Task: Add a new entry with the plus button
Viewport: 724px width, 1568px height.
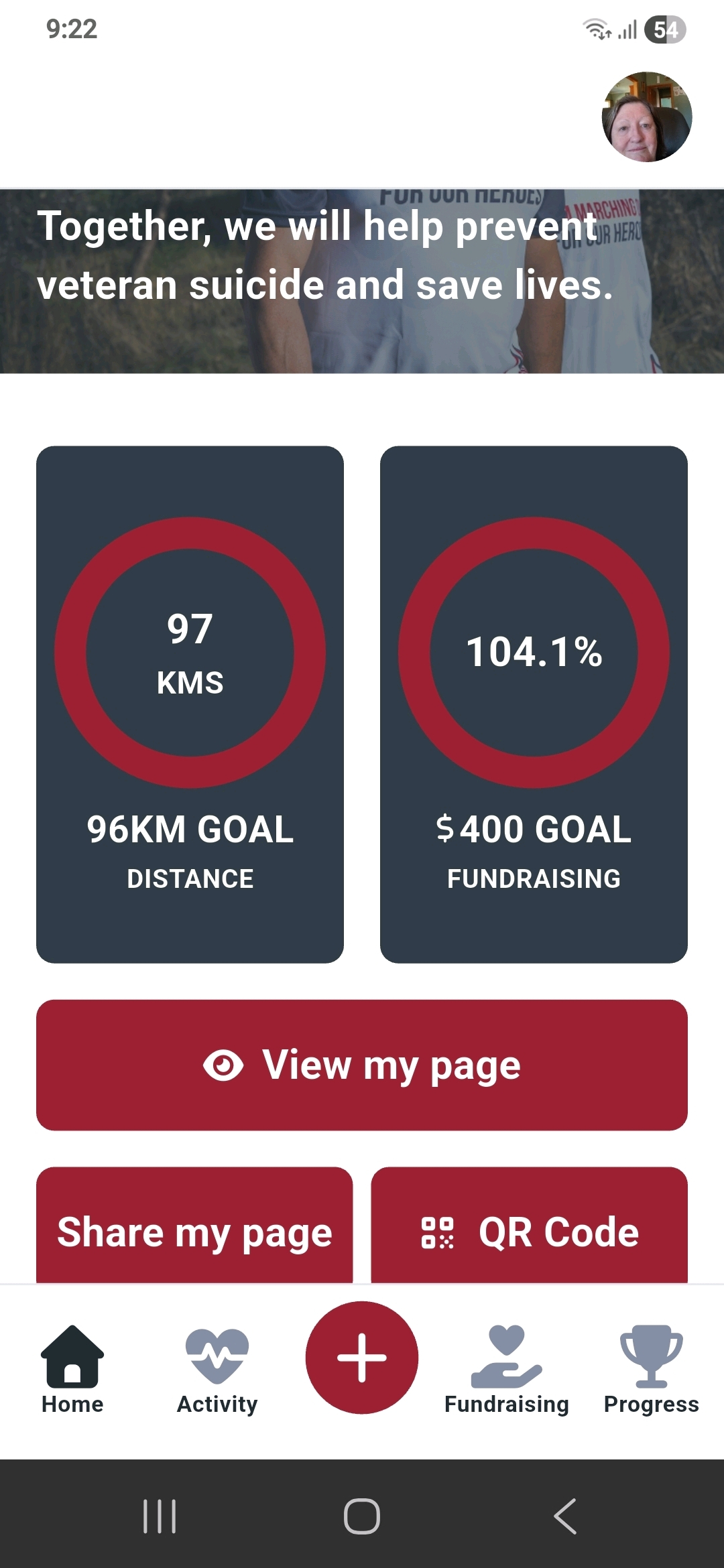Action: point(362,1357)
